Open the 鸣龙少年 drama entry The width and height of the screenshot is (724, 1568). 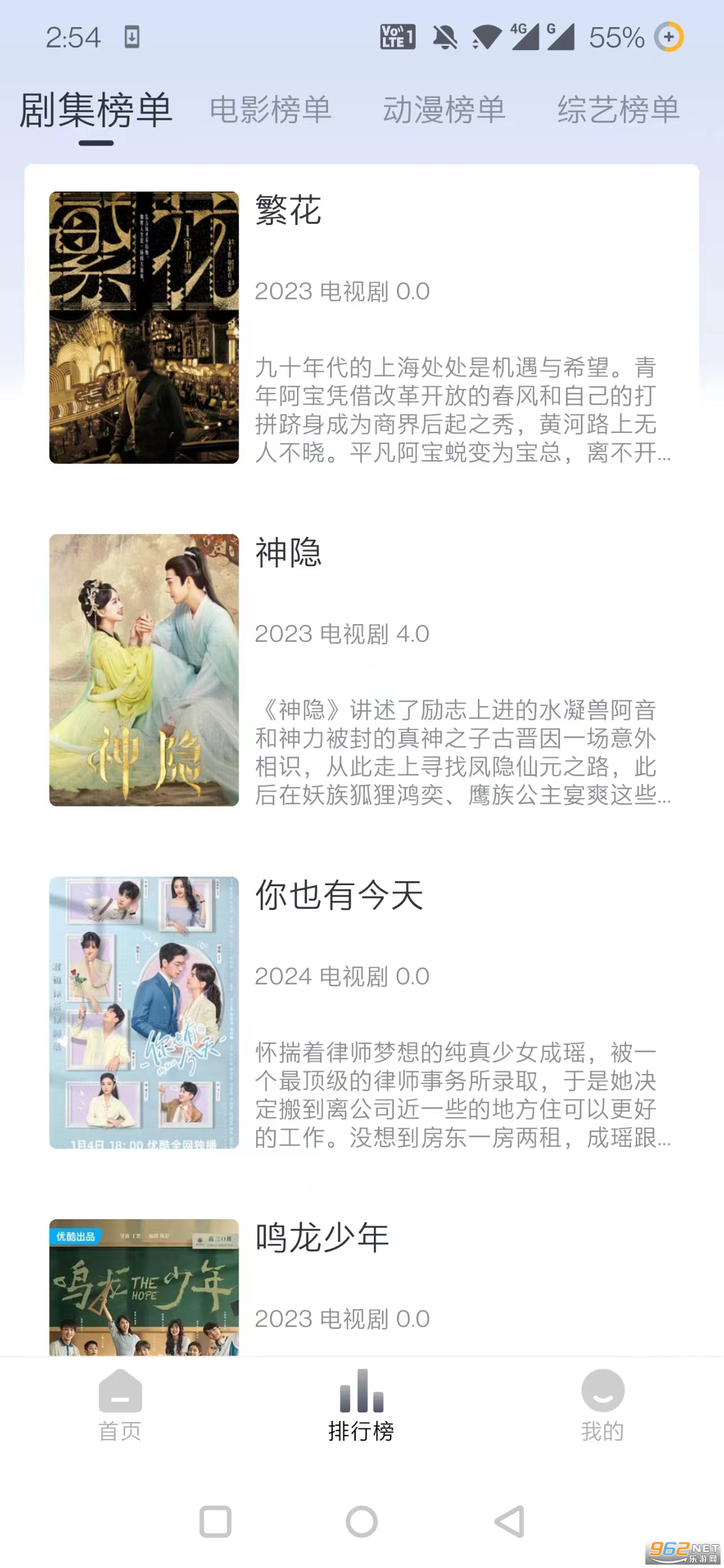pyautogui.click(x=361, y=1284)
